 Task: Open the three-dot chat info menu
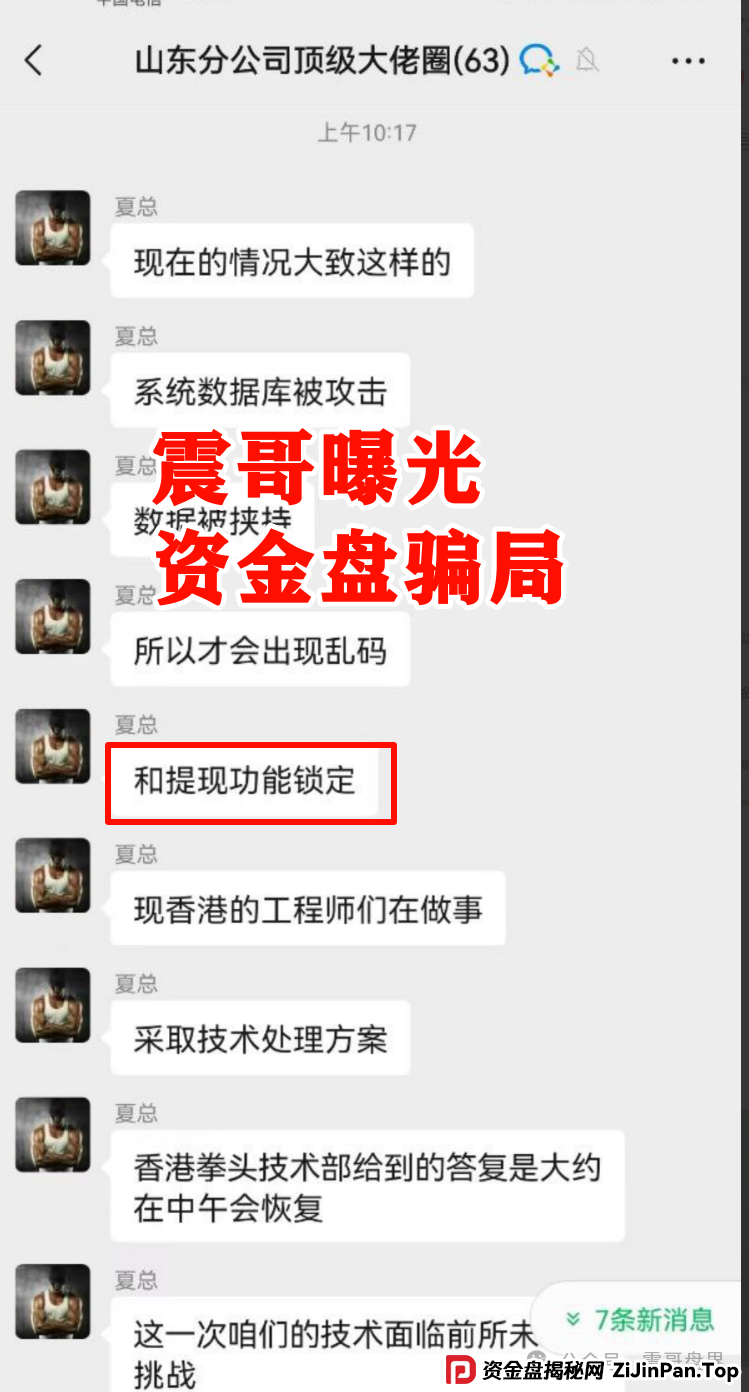click(688, 62)
